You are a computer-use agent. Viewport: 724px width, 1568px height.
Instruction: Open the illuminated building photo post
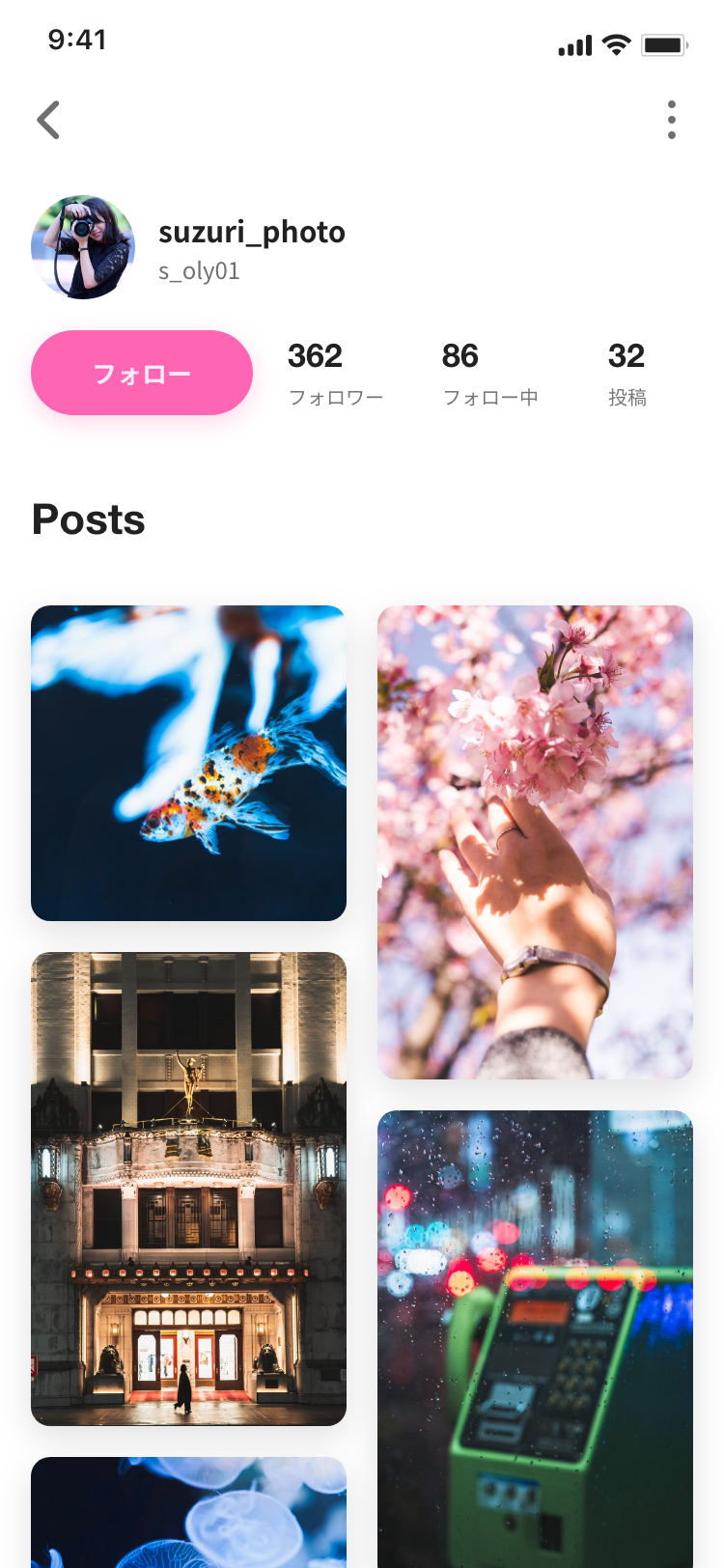(188, 1189)
